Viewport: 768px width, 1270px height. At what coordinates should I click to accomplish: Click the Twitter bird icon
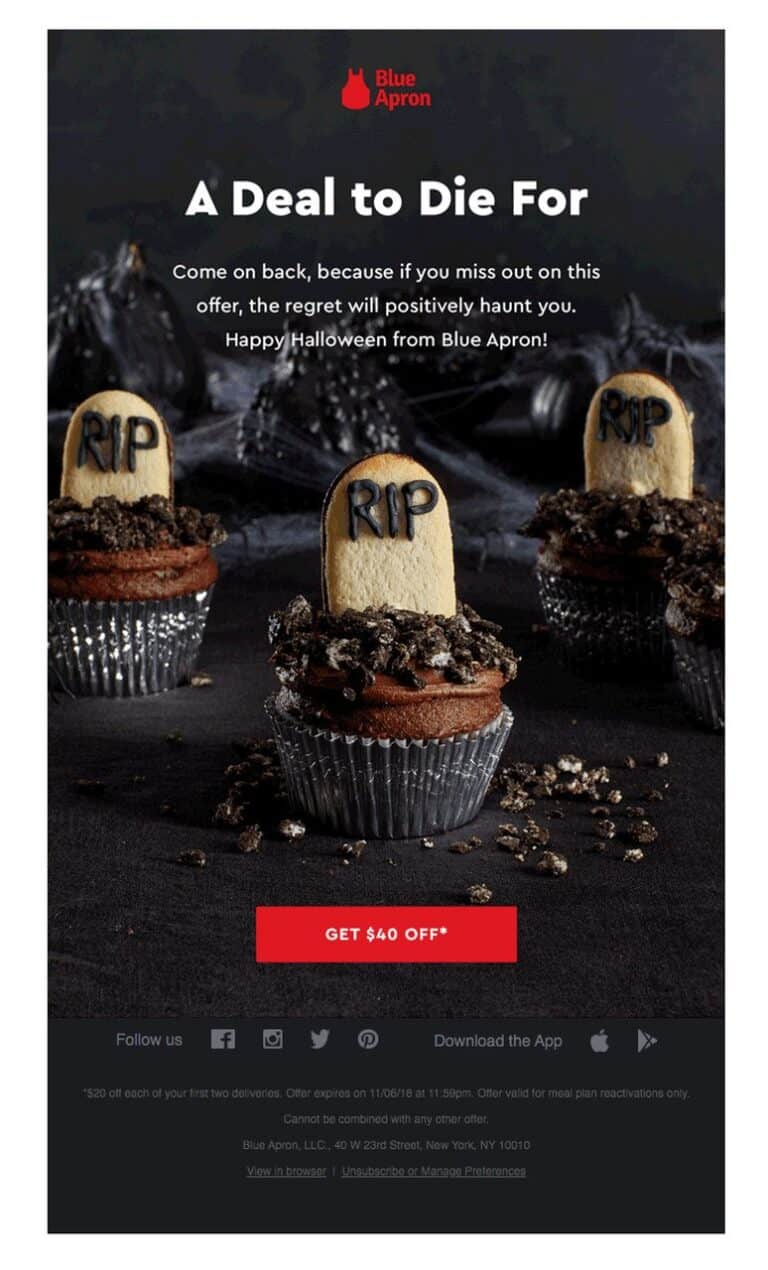point(320,1040)
